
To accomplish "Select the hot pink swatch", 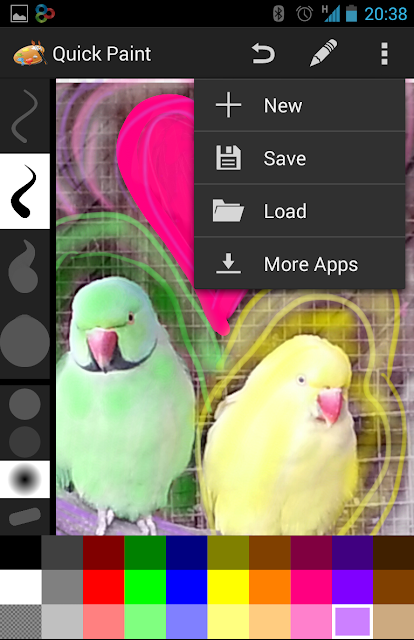I will [x=311, y=587].
